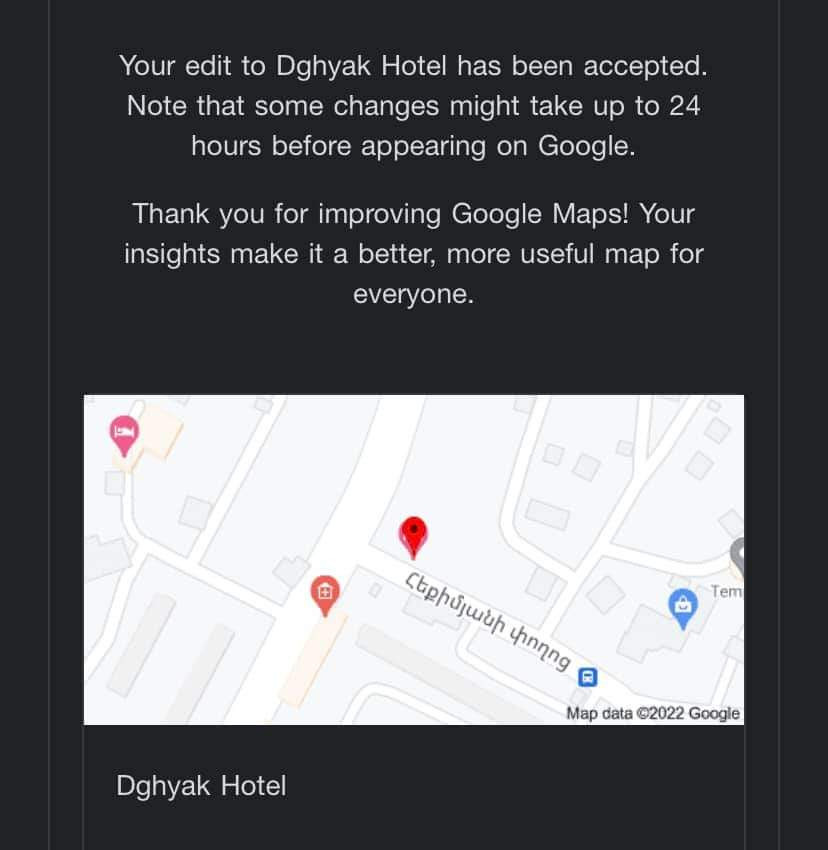Open the Dghyak Hotel map preview

tap(413, 559)
